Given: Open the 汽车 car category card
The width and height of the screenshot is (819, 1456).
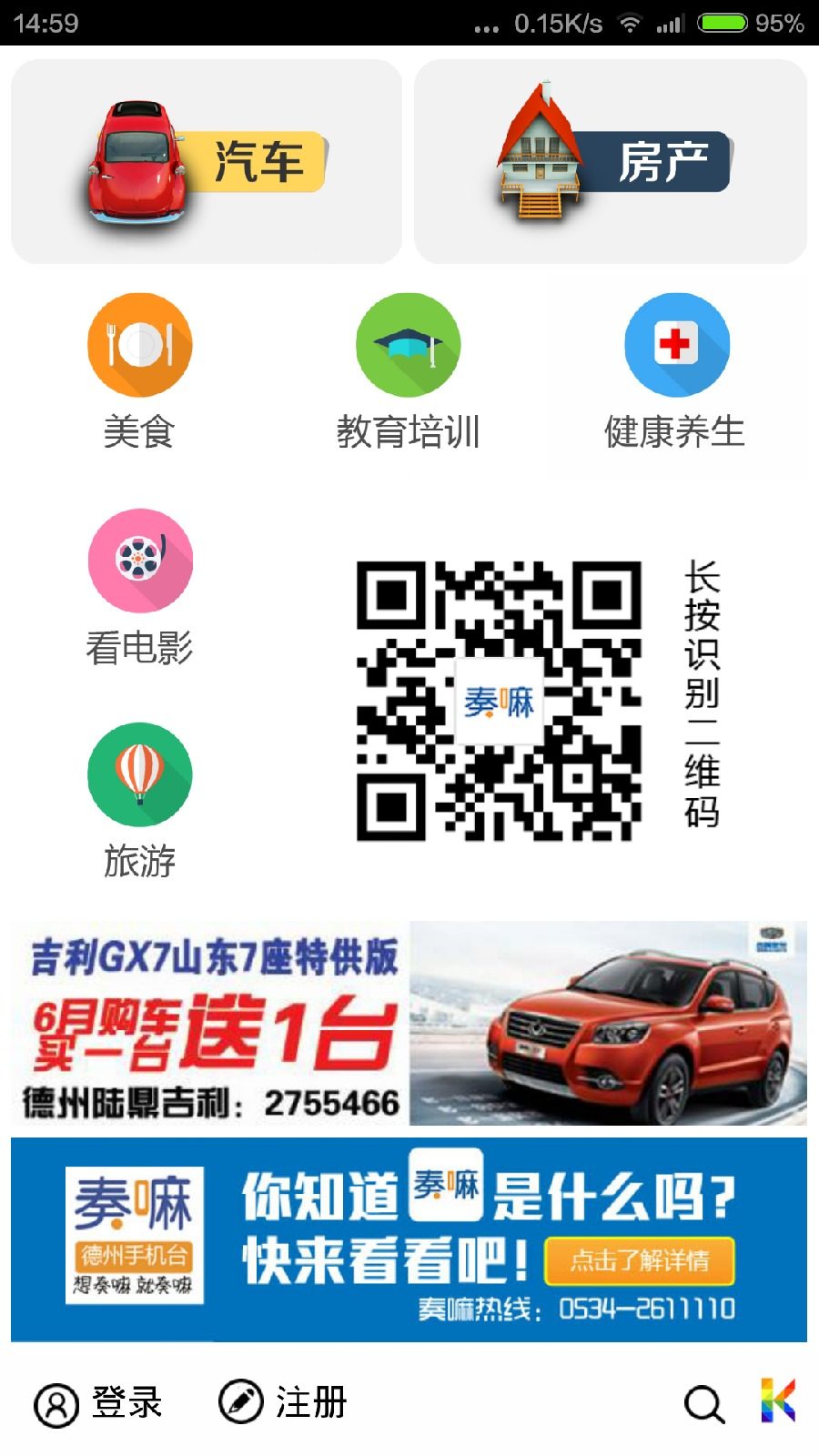Looking at the screenshot, I should click(x=207, y=162).
